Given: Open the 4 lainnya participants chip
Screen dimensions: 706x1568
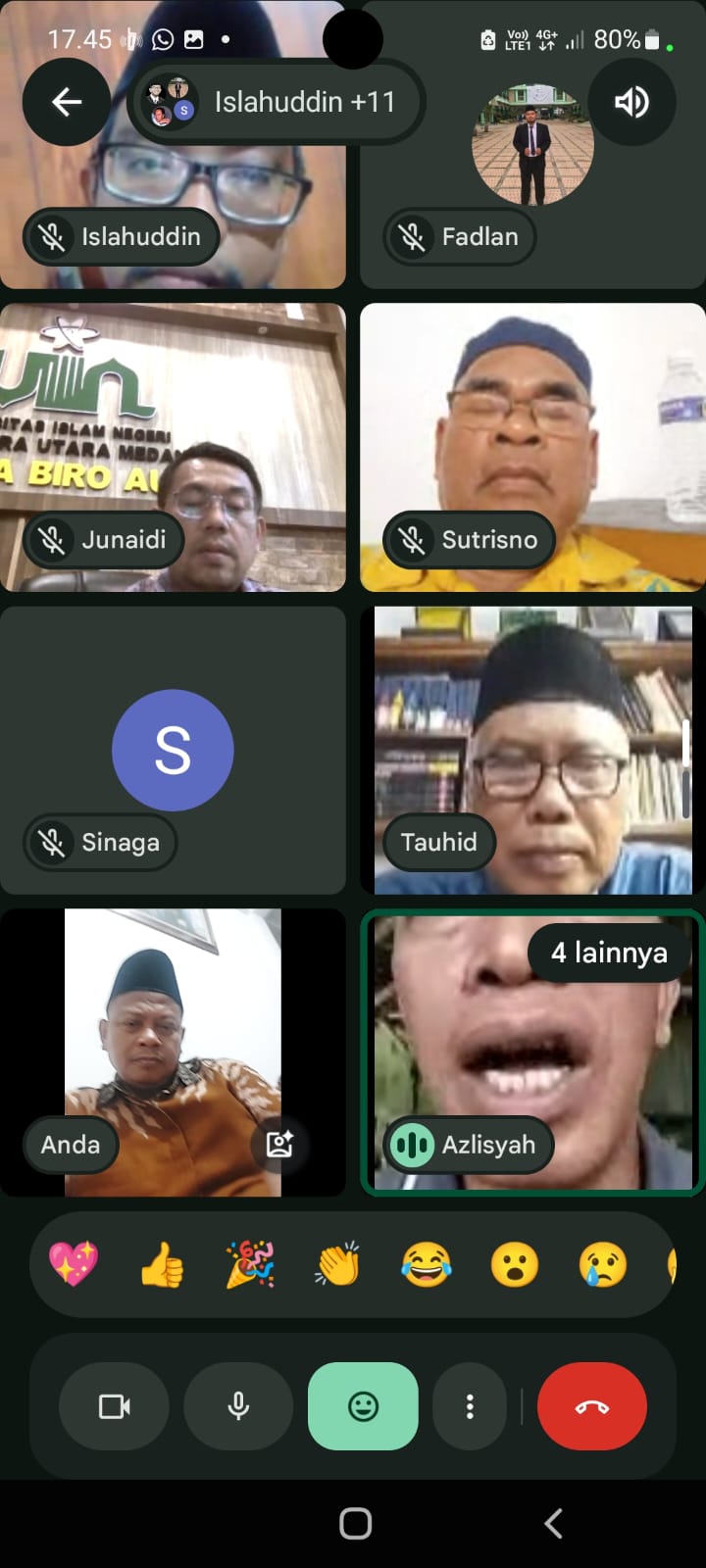Looking at the screenshot, I should pyautogui.click(x=609, y=953).
